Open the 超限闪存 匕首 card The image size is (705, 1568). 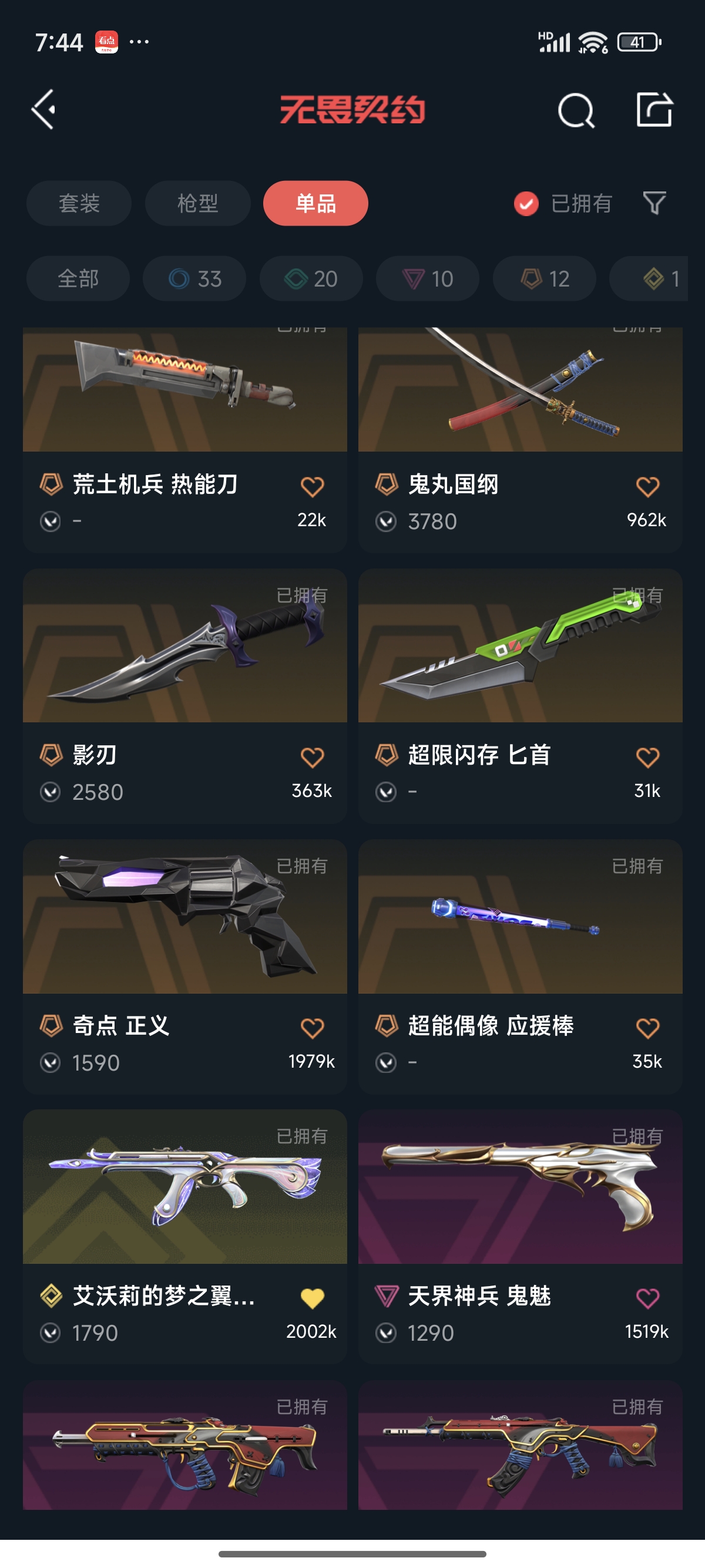(520, 696)
